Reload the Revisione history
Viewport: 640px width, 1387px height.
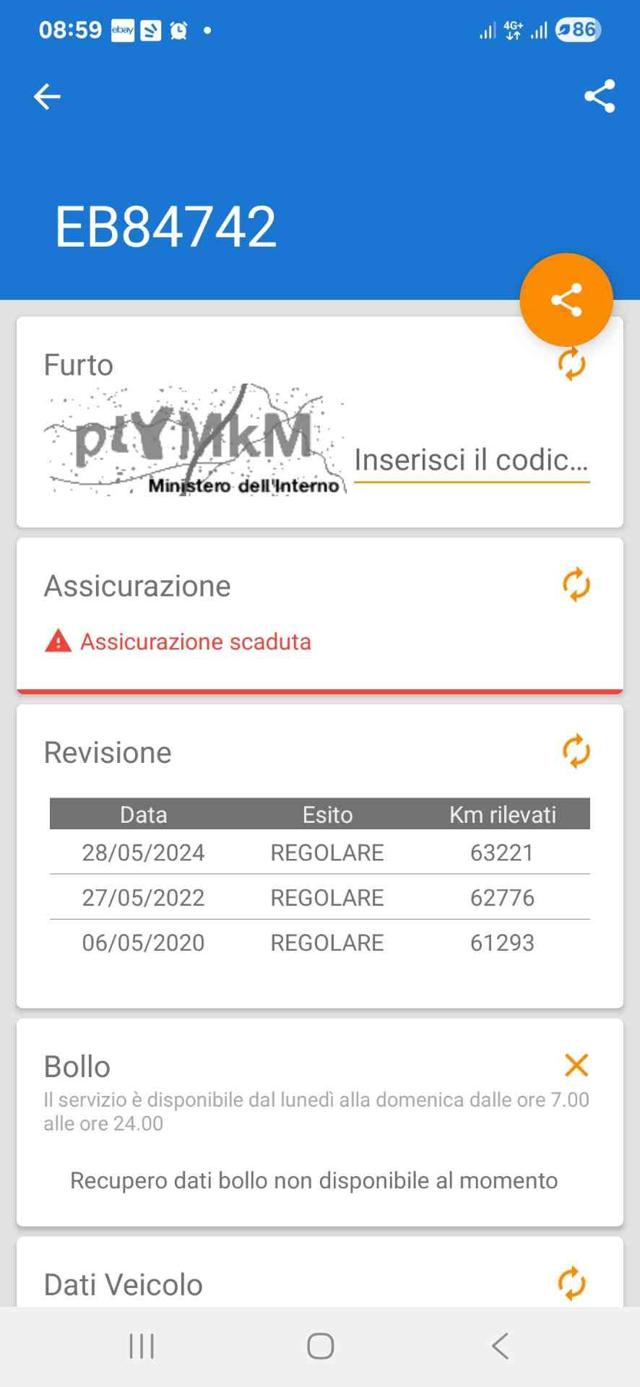click(576, 751)
